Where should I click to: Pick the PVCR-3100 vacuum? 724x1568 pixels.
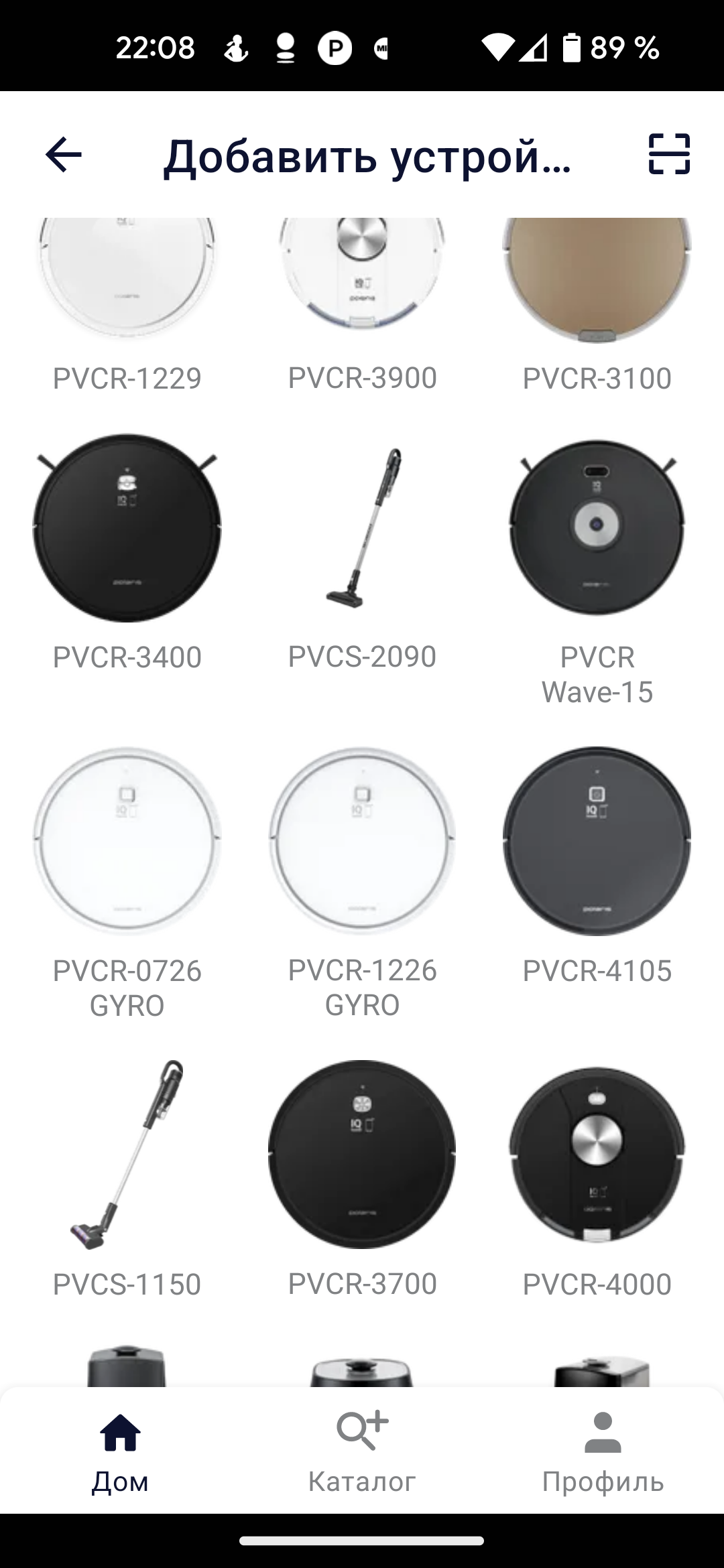coord(597,302)
